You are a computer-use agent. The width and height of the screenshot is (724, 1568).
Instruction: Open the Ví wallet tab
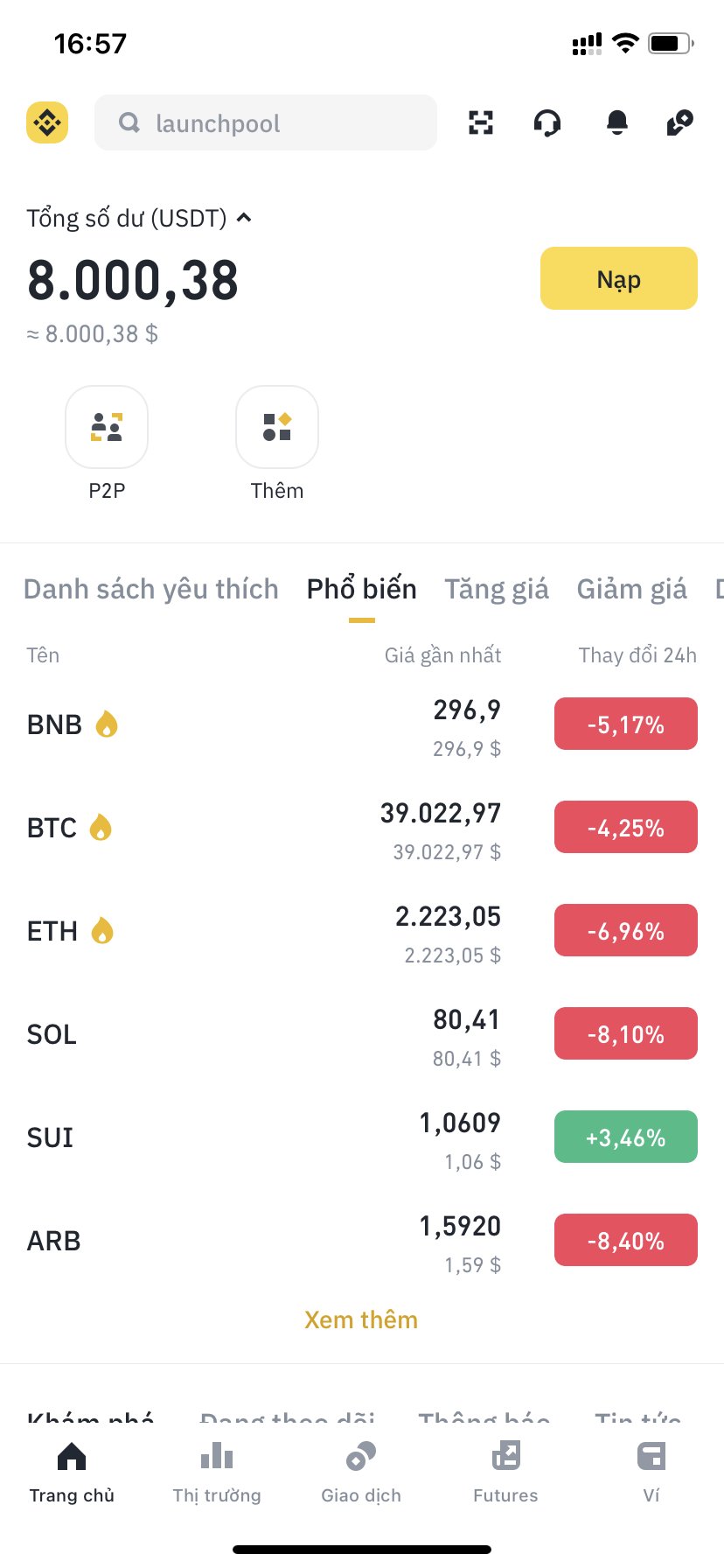coord(651,1473)
